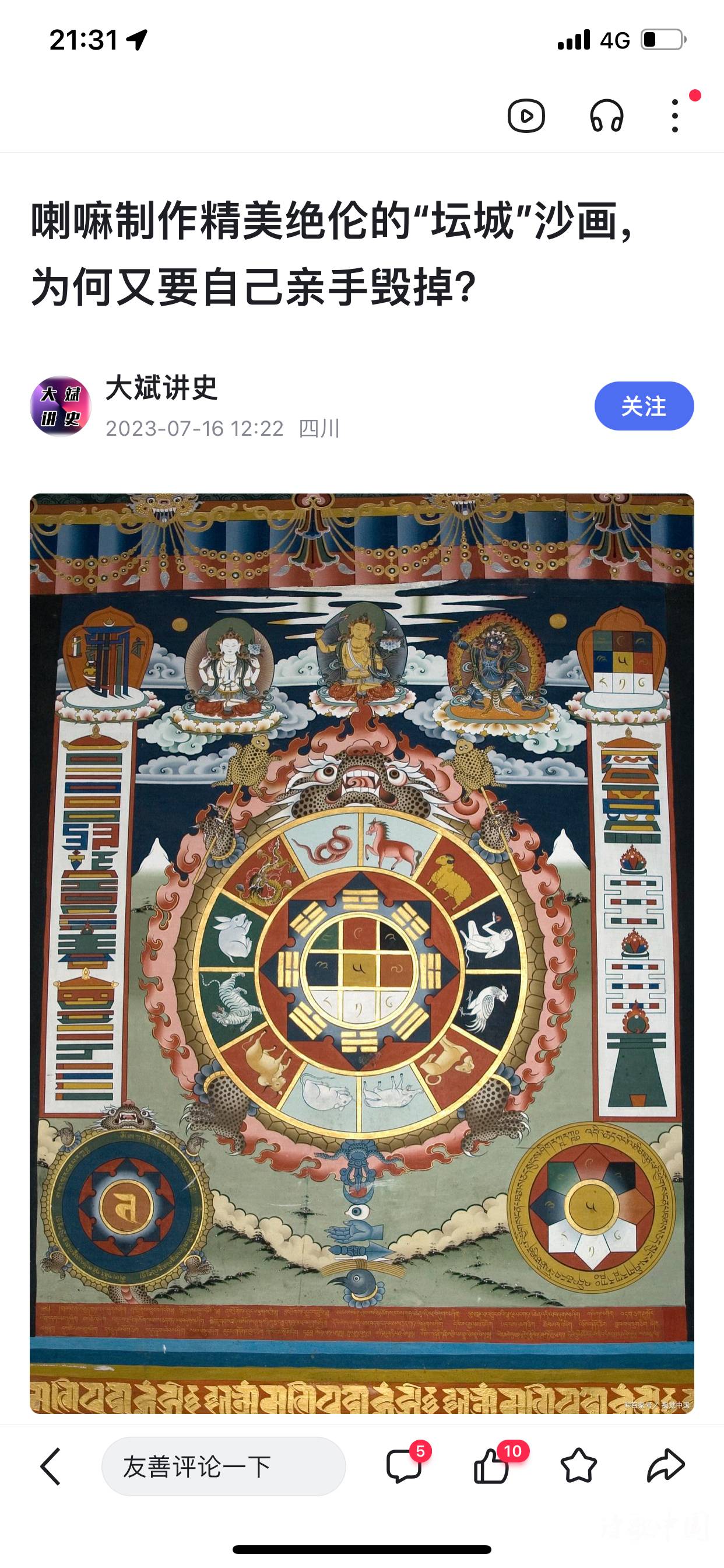Open the mandala painting image
Screen dimensions: 724x1568
point(362,953)
